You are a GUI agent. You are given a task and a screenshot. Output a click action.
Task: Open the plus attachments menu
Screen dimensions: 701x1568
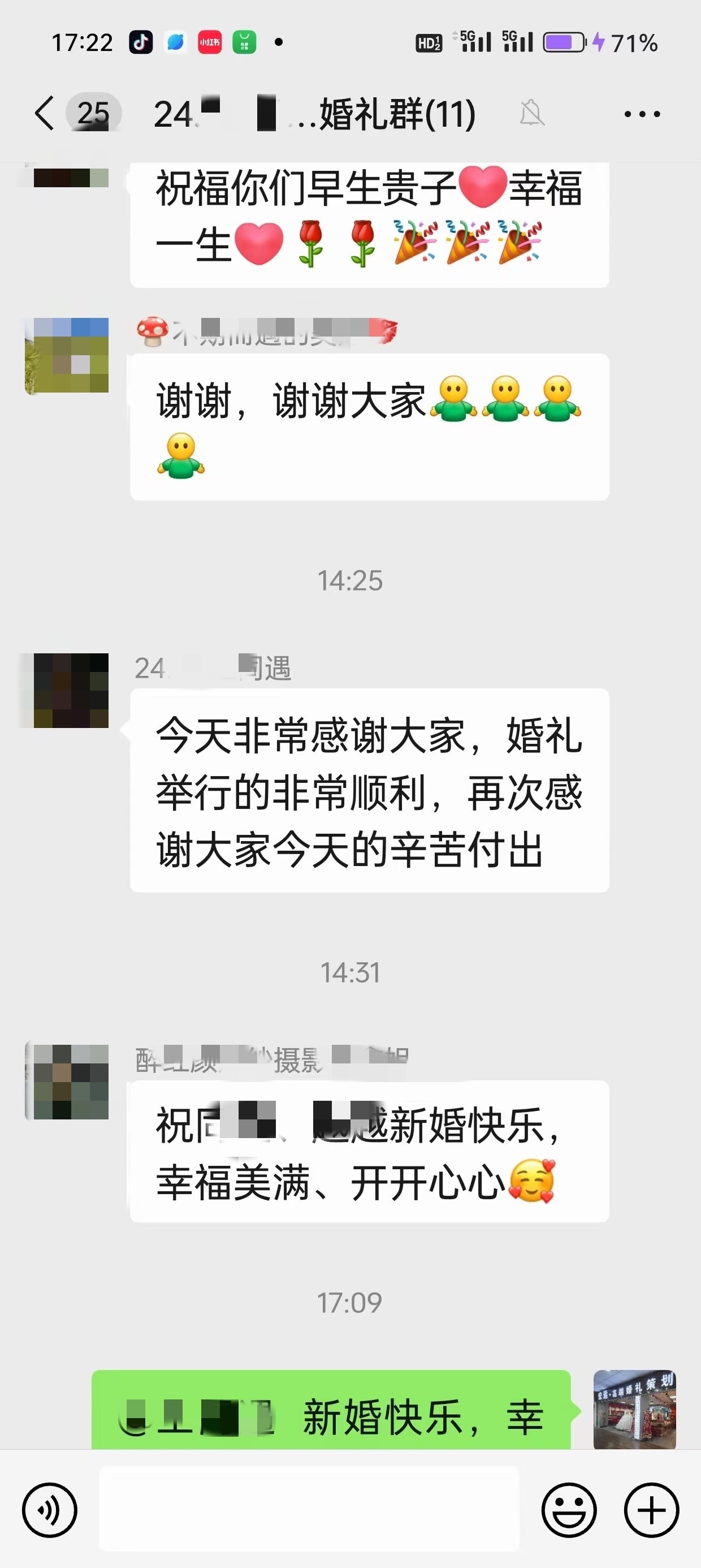(x=651, y=1510)
